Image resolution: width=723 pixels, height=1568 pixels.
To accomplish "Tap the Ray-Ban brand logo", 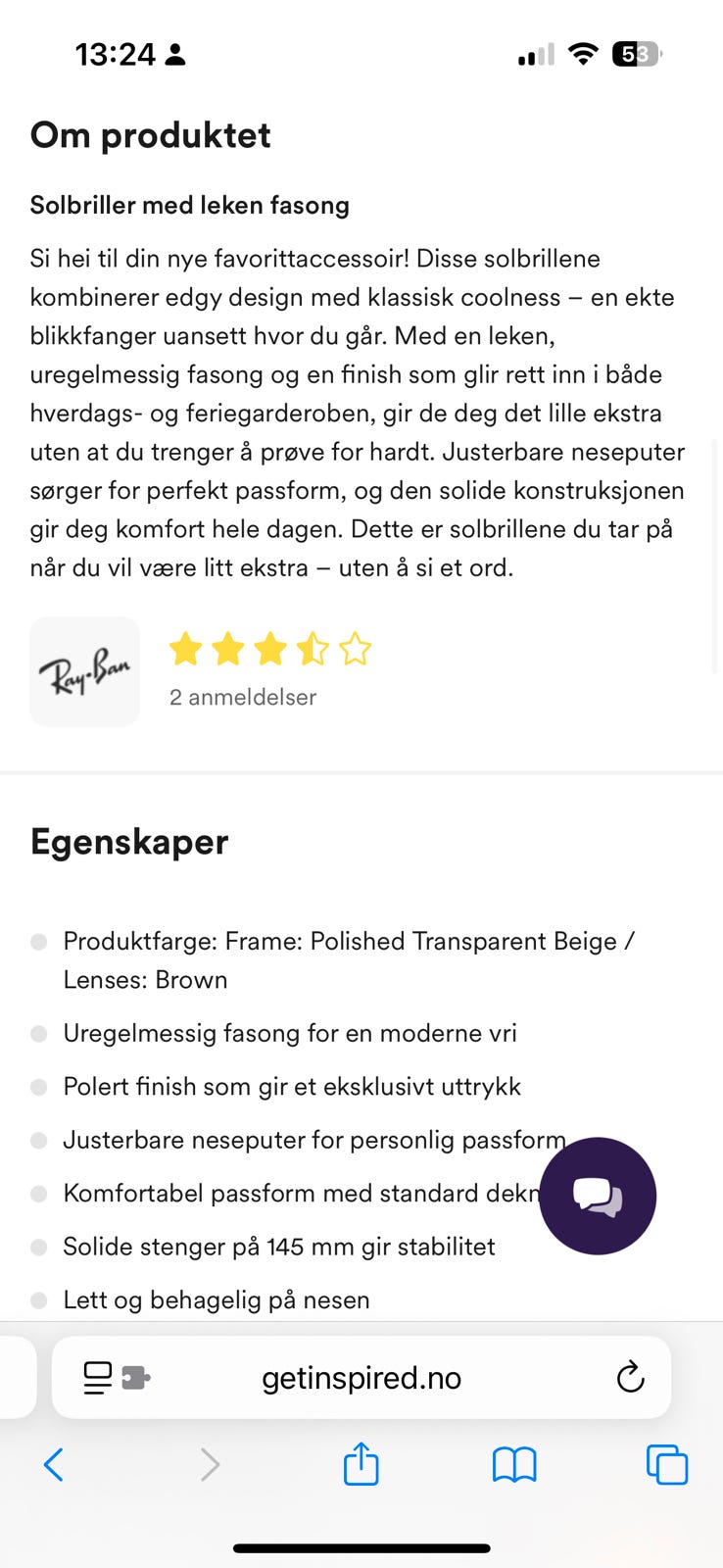I will pos(84,671).
